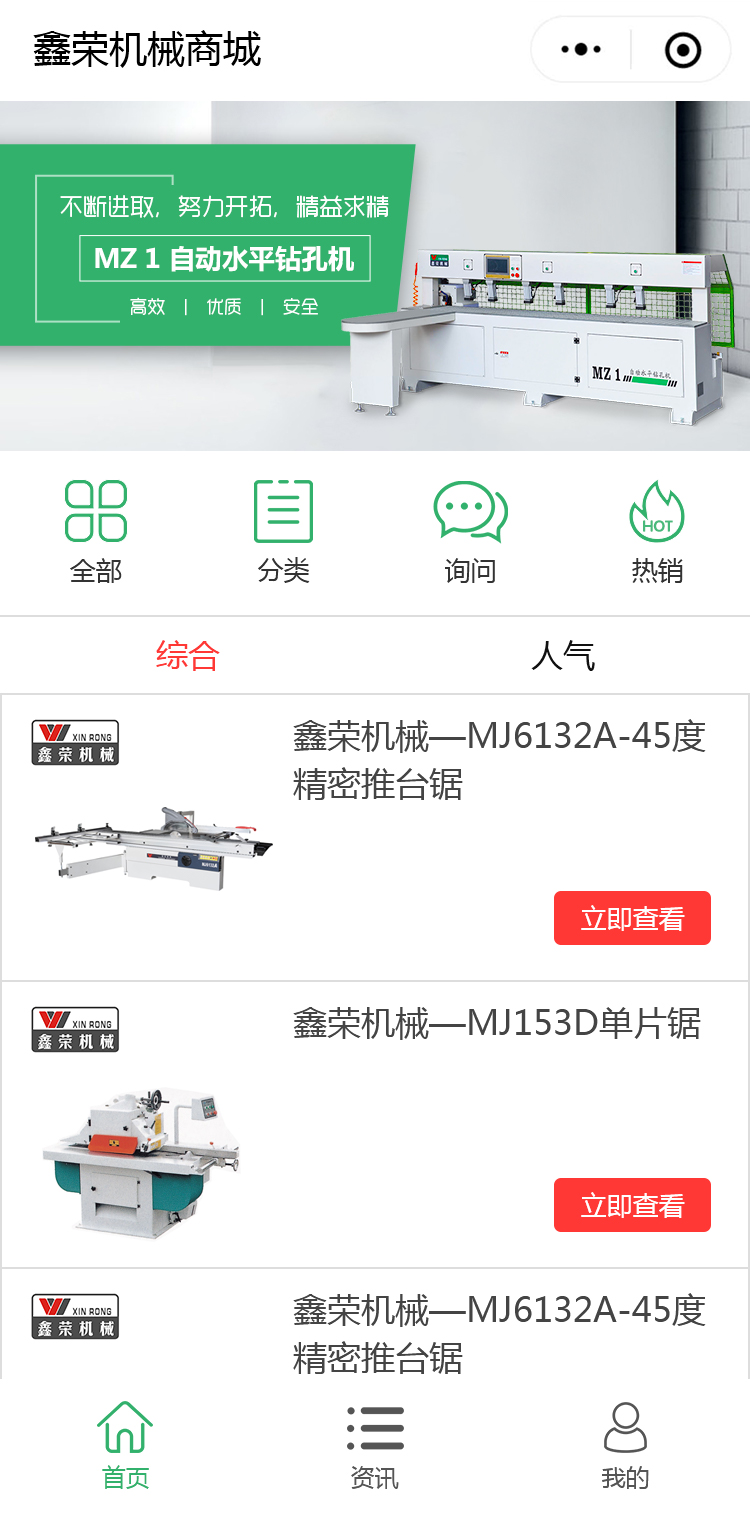This screenshot has width=750, height=1514.
Task: Open the mini program more options menu
Action: [x=581, y=49]
